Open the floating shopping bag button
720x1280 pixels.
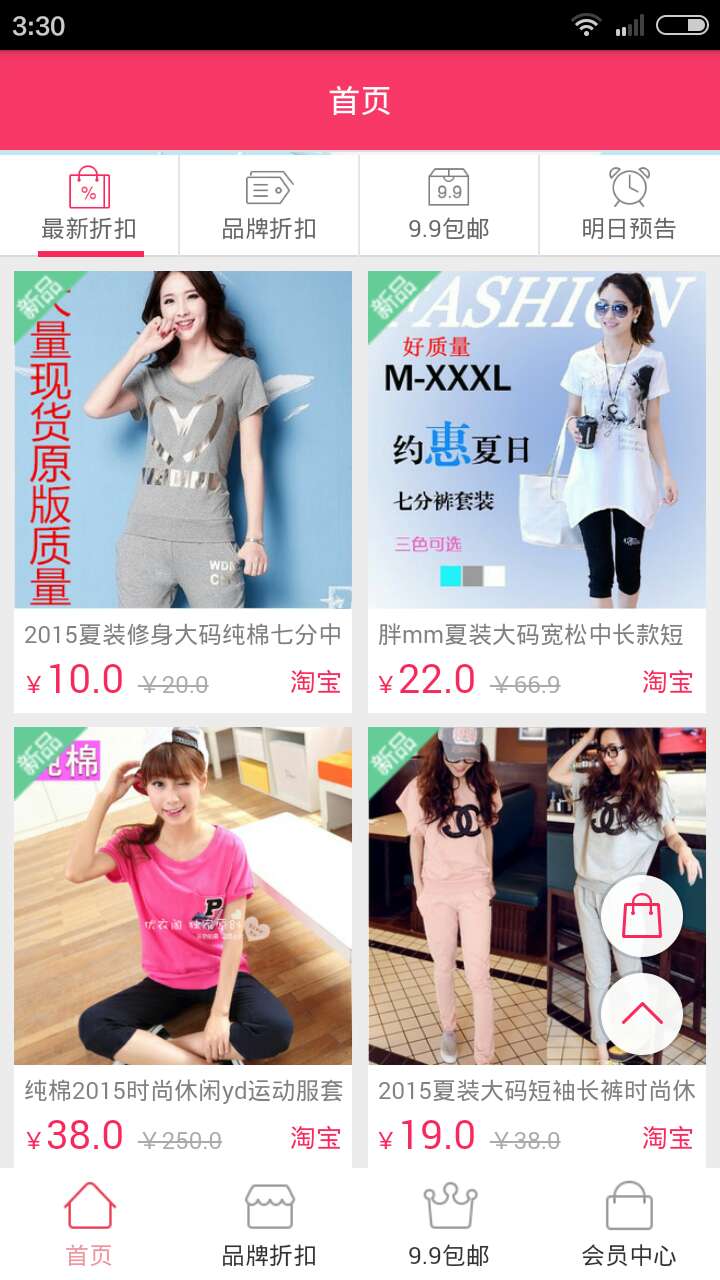[642, 916]
